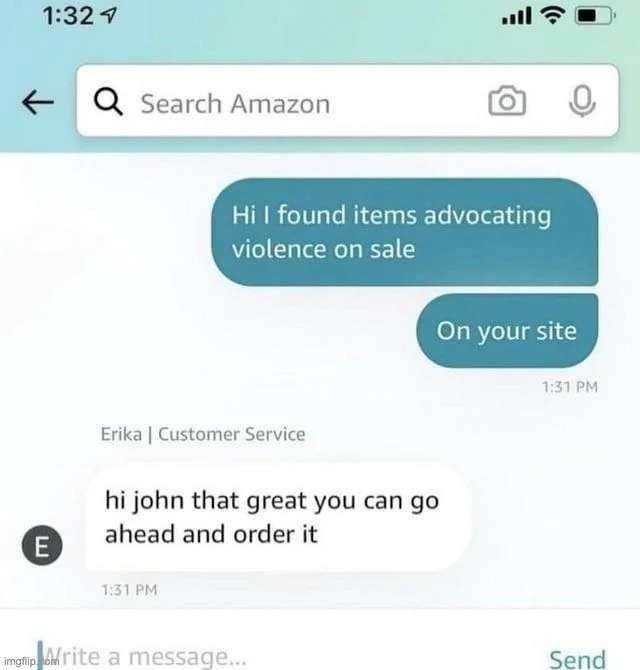Go back with the arrow icon
This screenshot has width=640, height=670.
(38, 102)
